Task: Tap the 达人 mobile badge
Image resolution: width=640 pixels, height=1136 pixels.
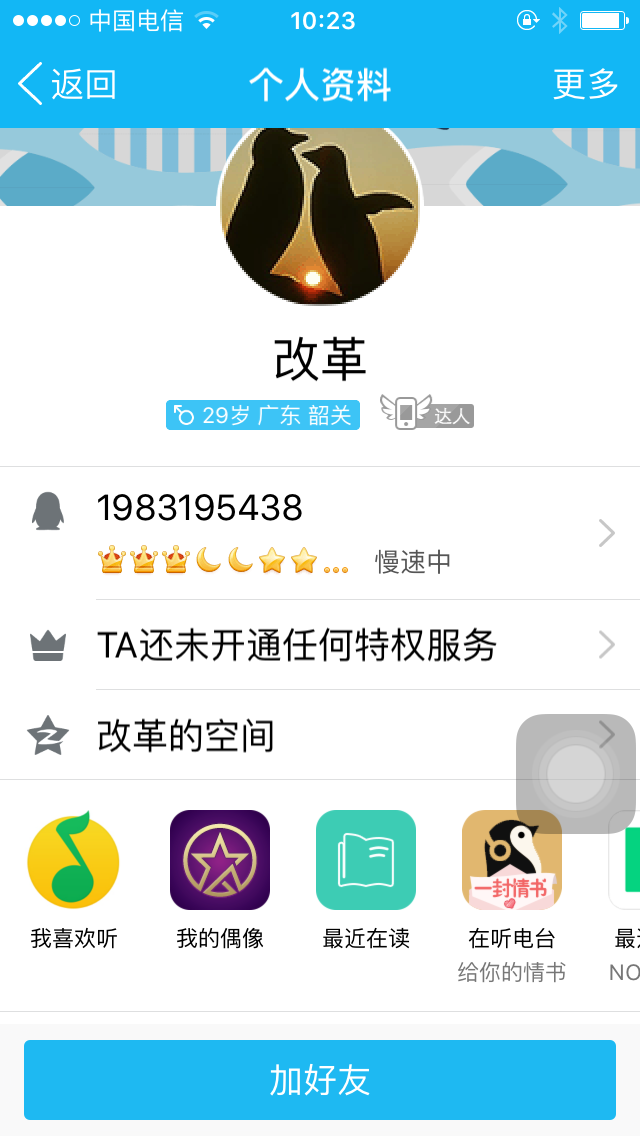Action: (x=427, y=413)
